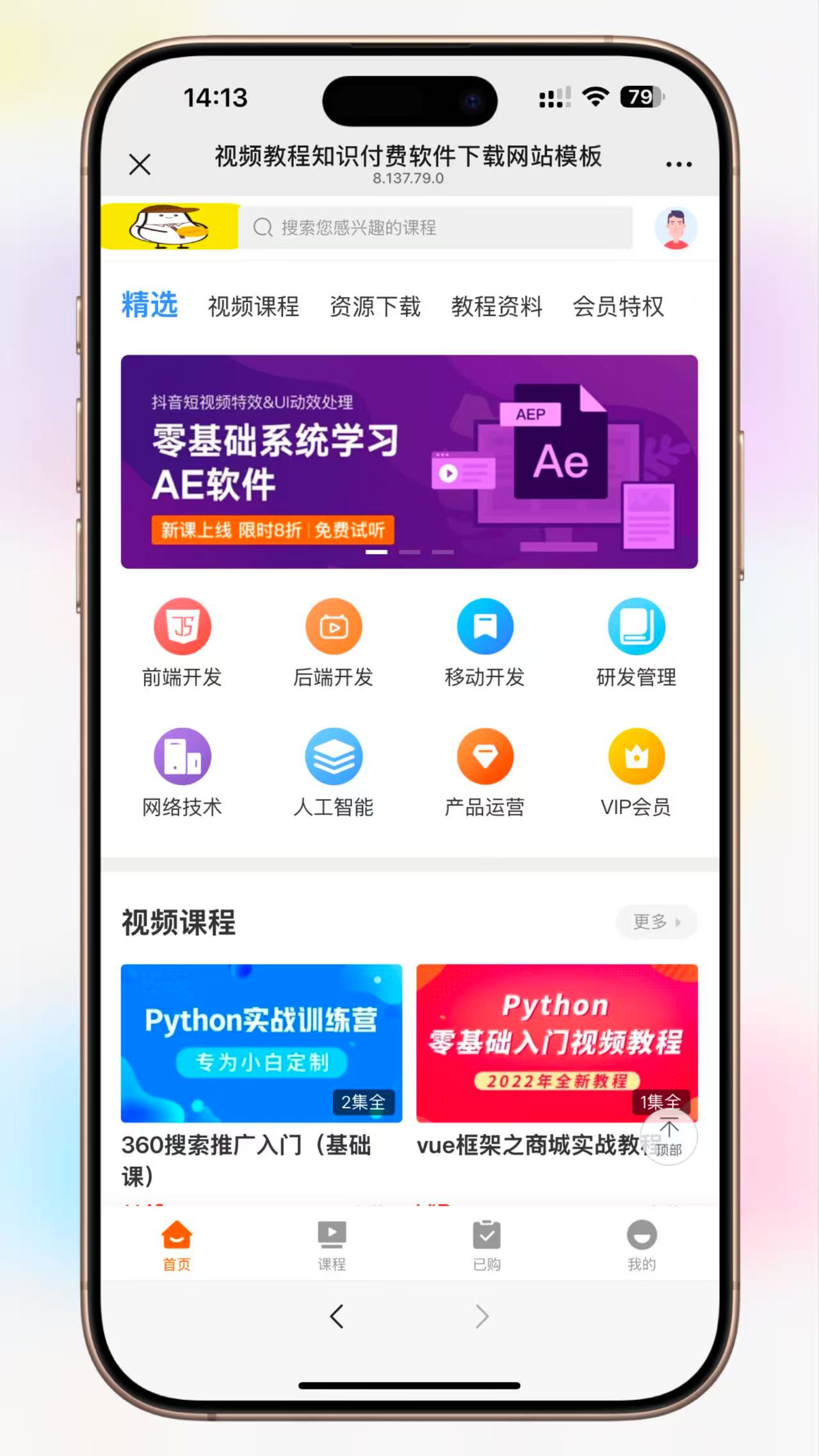Image resolution: width=819 pixels, height=1456 pixels.
Task: Switch to the 资源下载 tab
Action: click(375, 307)
